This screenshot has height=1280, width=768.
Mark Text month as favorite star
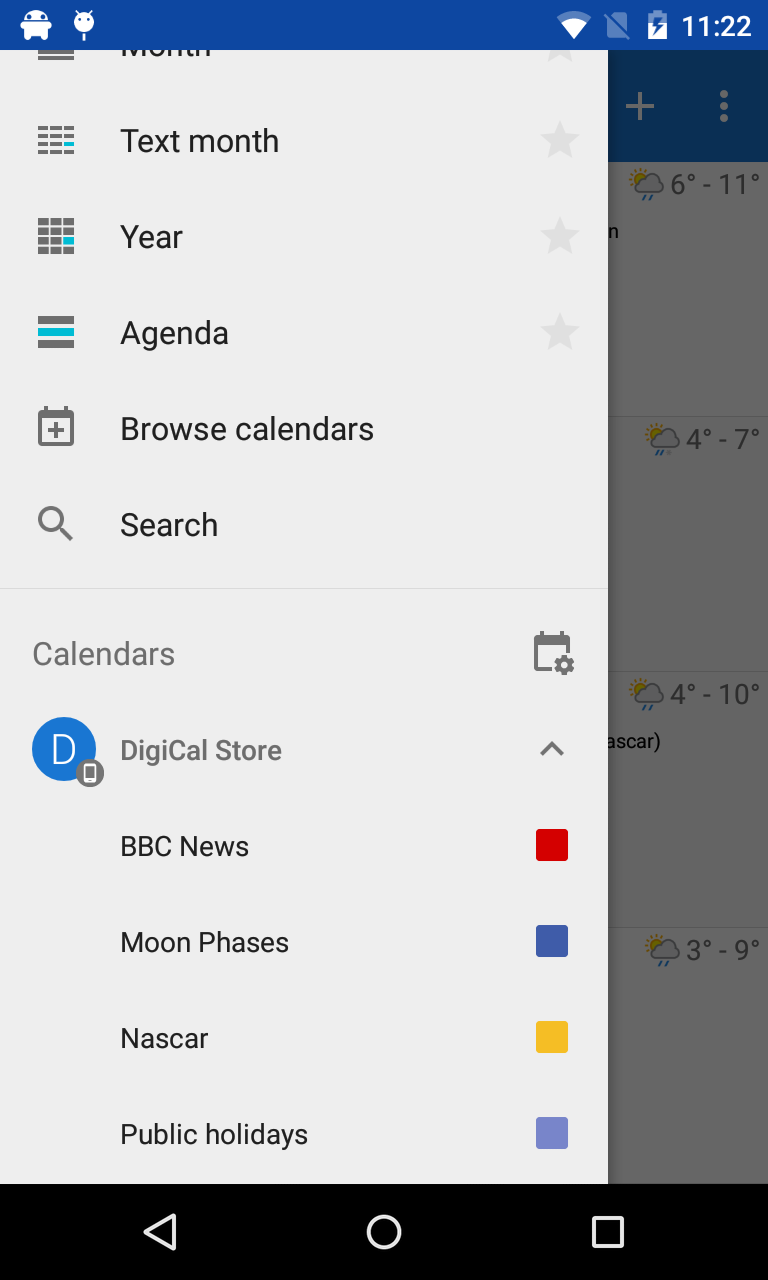pyautogui.click(x=560, y=141)
